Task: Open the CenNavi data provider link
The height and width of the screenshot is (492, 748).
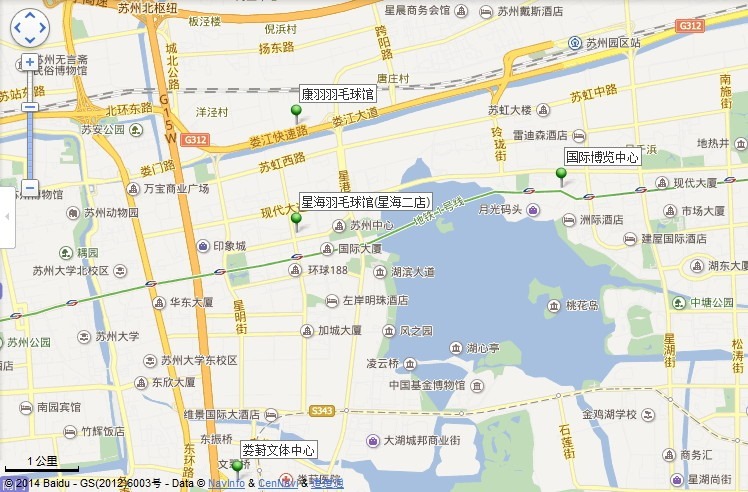Action: pyautogui.click(x=277, y=484)
